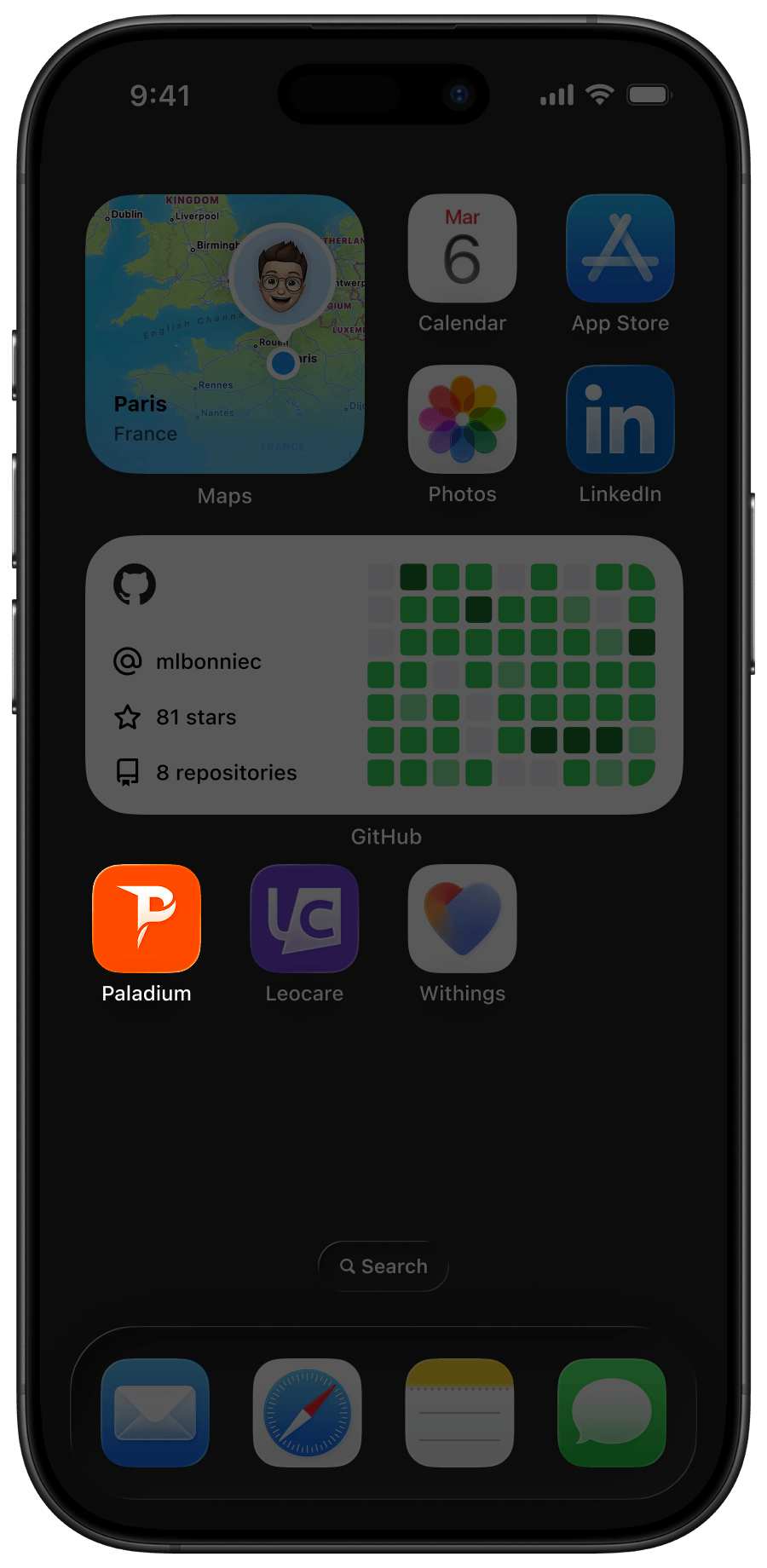Tap 8 repositories in the GitHub widget
Screen dimensions: 767x1568
click(x=225, y=772)
